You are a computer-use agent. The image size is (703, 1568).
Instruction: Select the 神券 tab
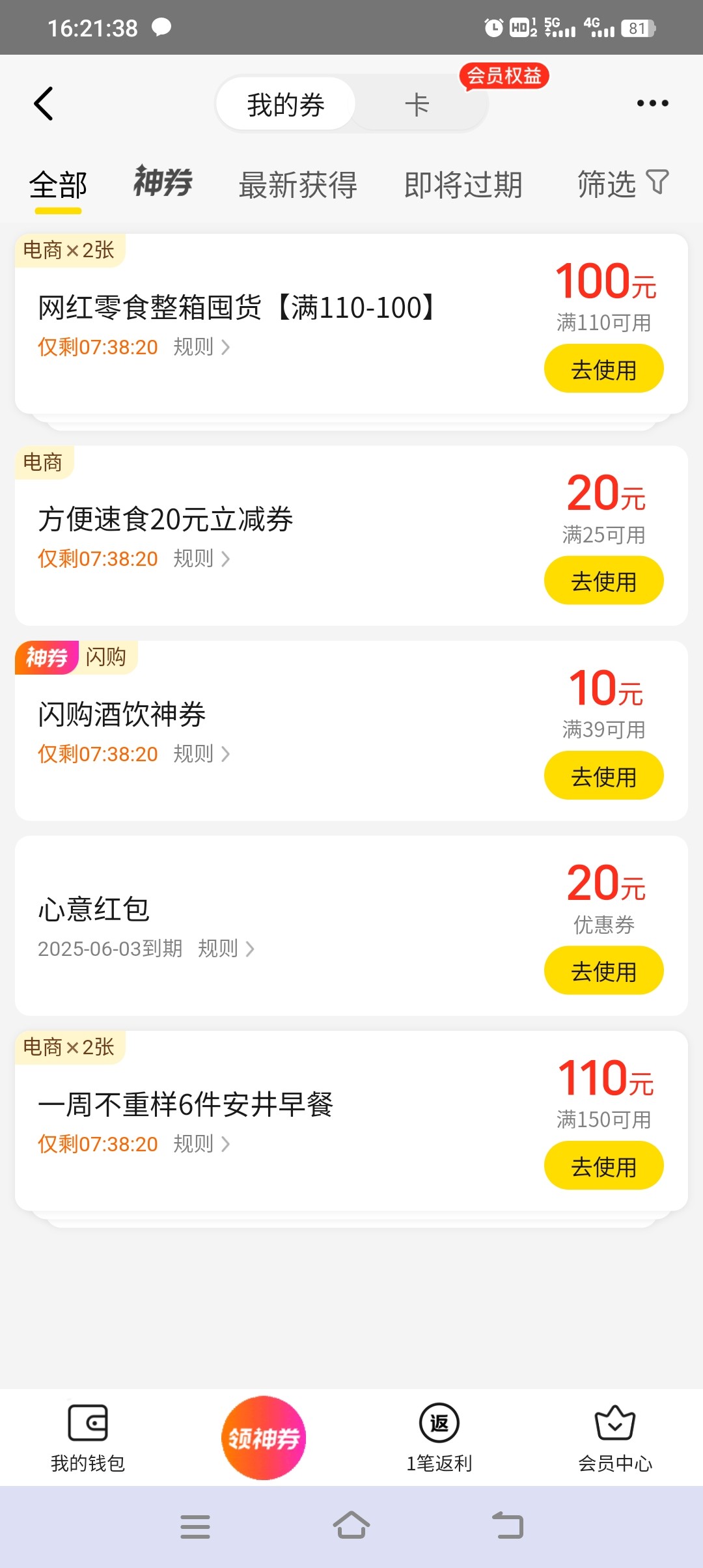163,182
